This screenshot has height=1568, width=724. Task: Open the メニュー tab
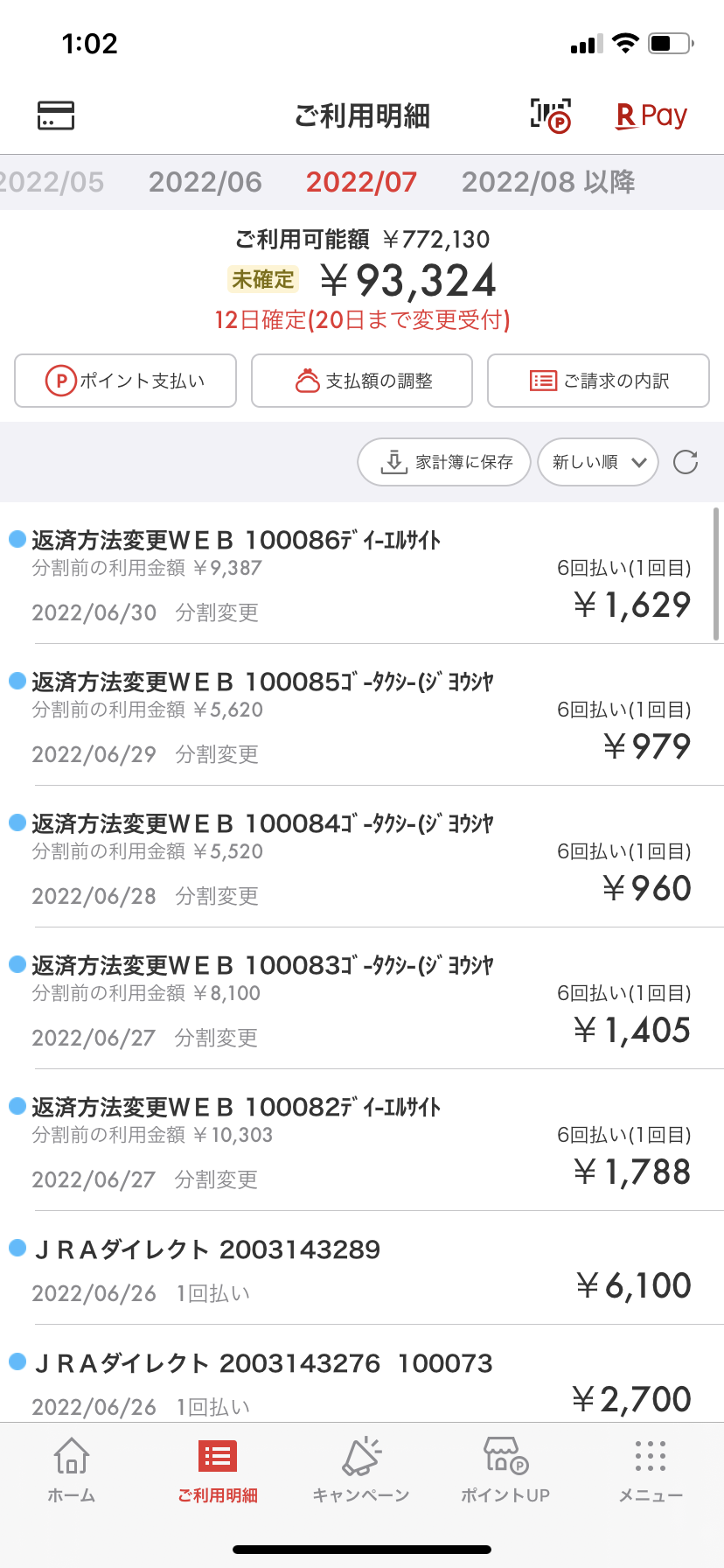651,1470
